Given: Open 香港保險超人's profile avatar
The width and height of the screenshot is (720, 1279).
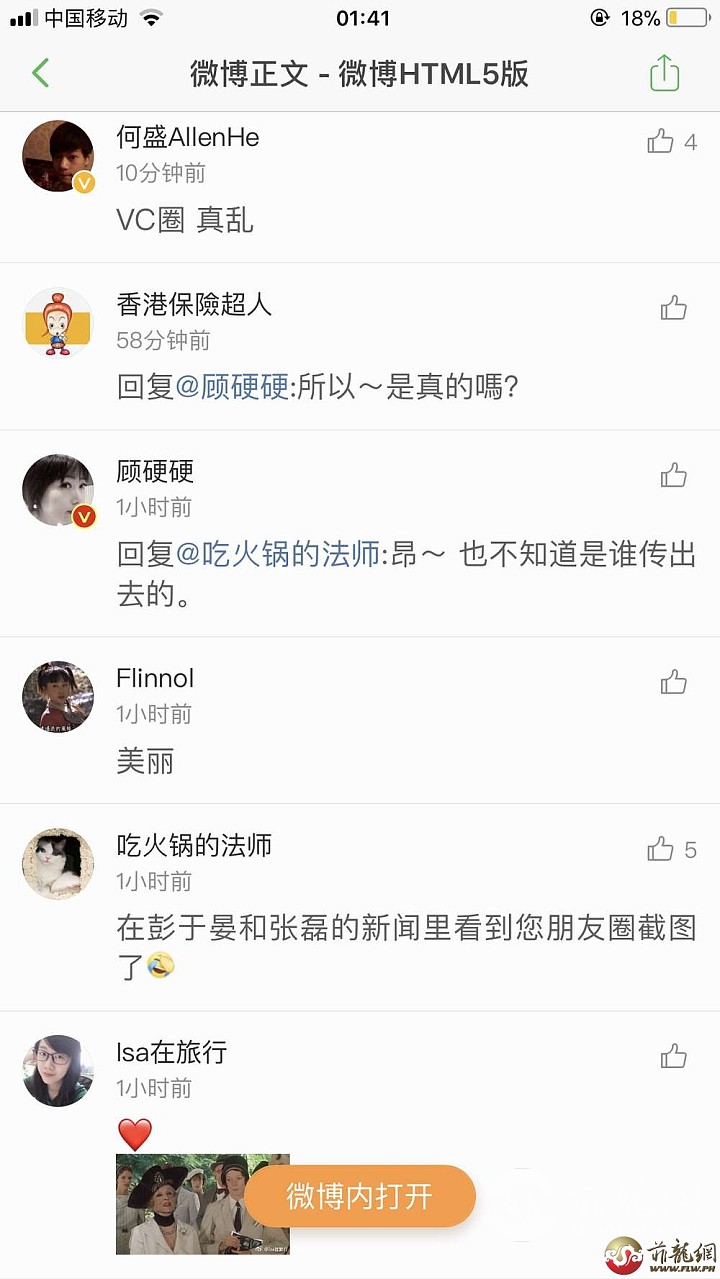Looking at the screenshot, I should point(58,322).
